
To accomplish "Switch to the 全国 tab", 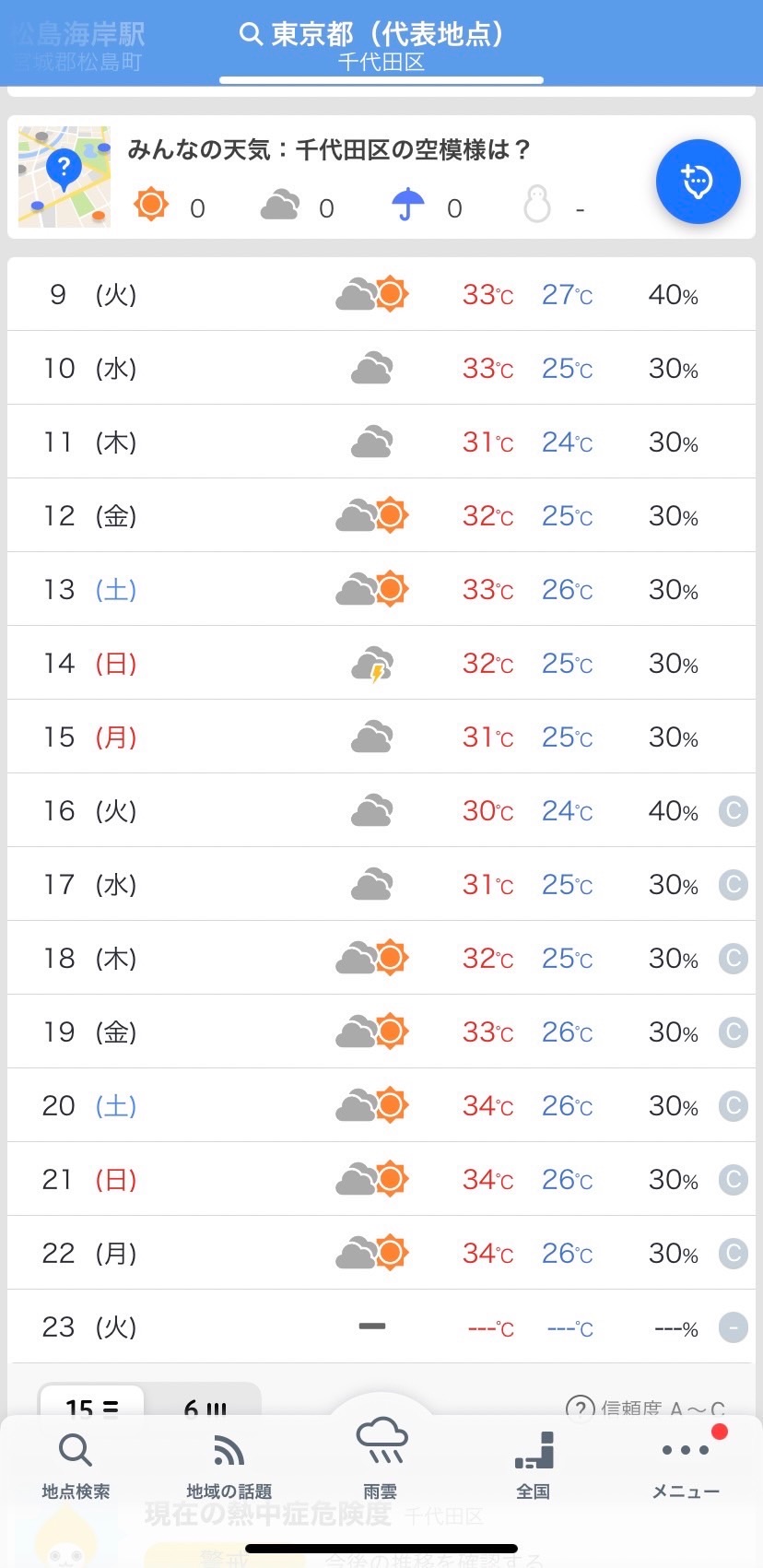I will pyautogui.click(x=534, y=1466).
